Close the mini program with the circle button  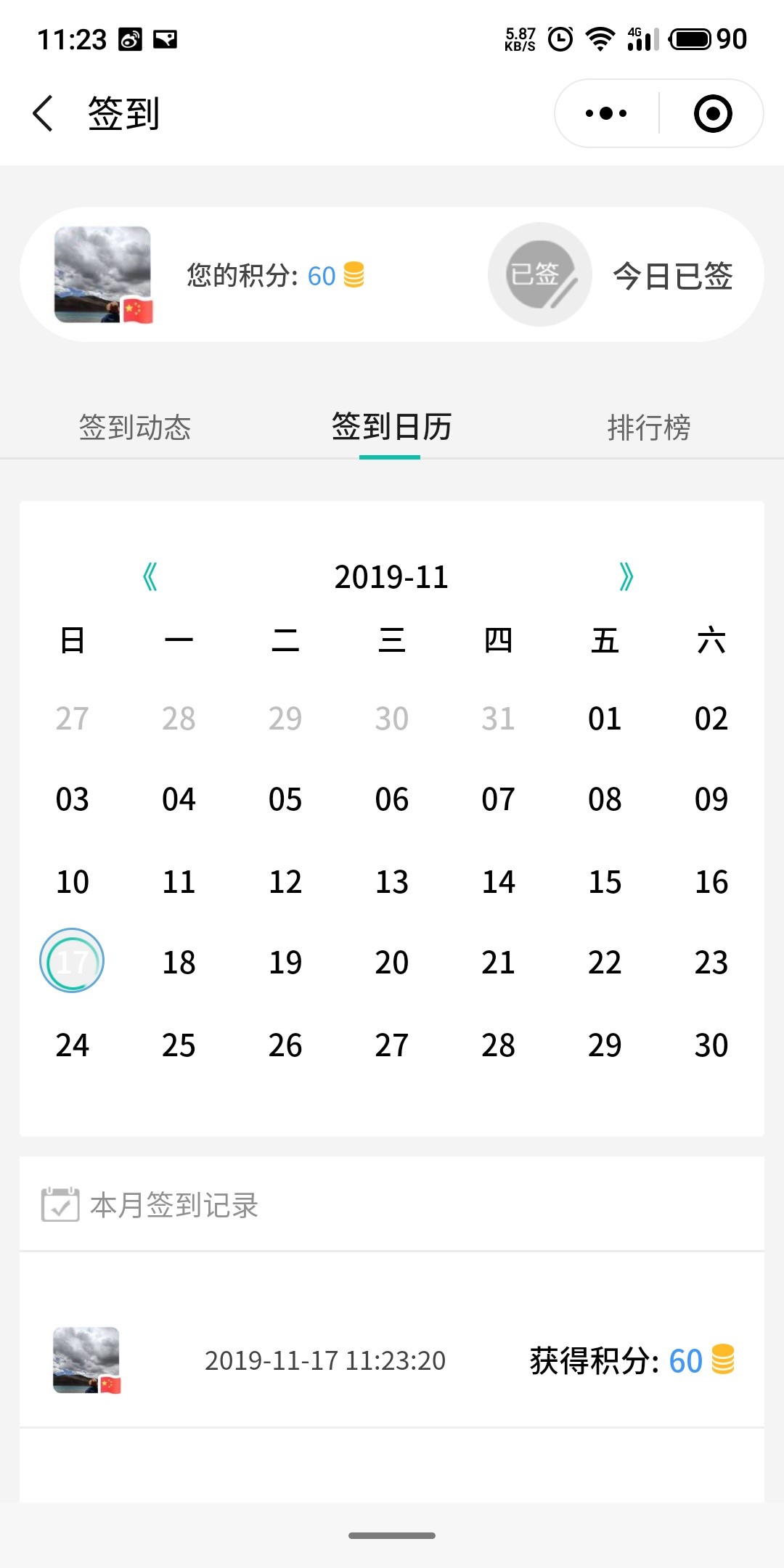pyautogui.click(x=712, y=114)
